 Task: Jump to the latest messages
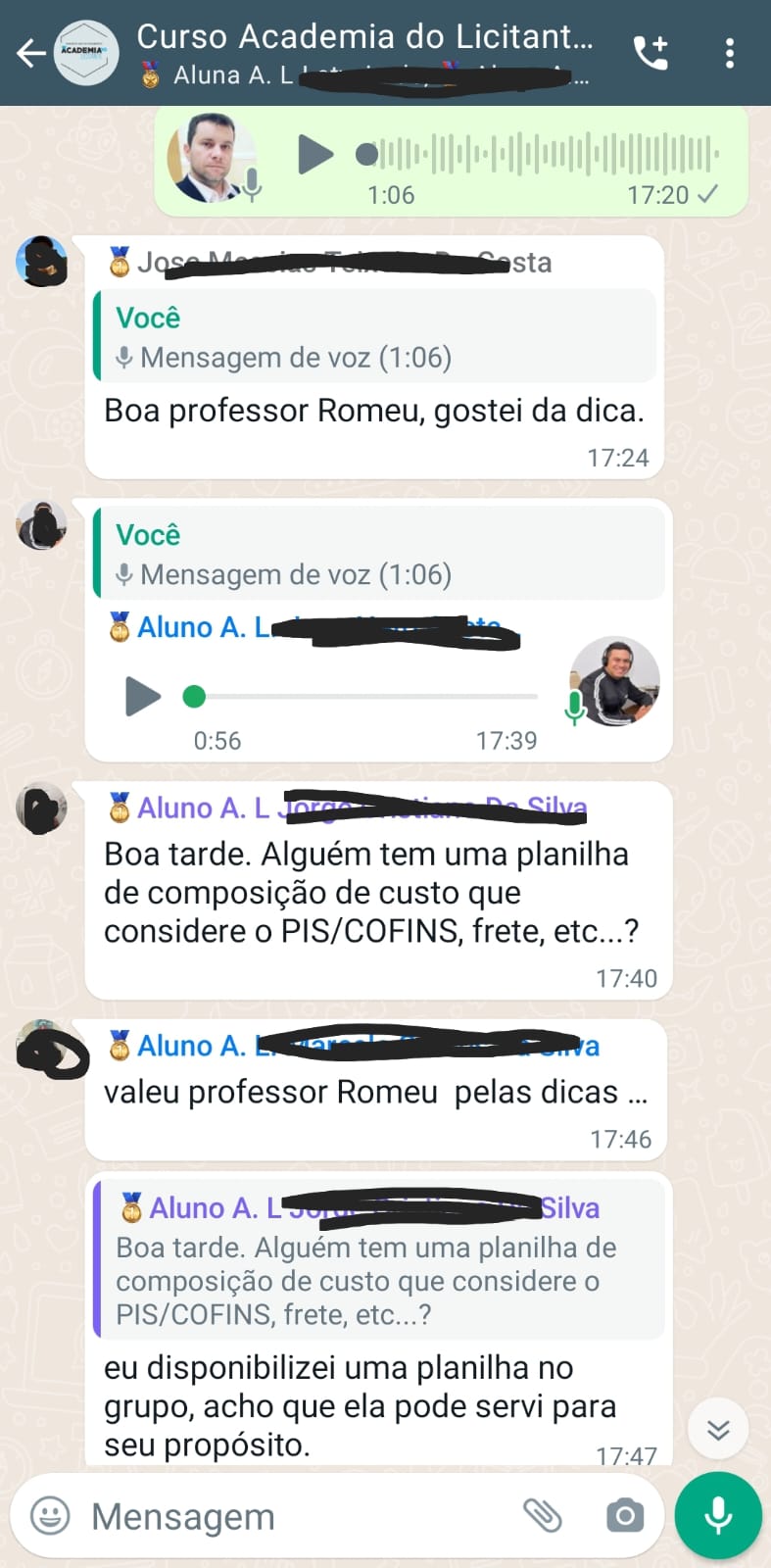(x=718, y=1430)
